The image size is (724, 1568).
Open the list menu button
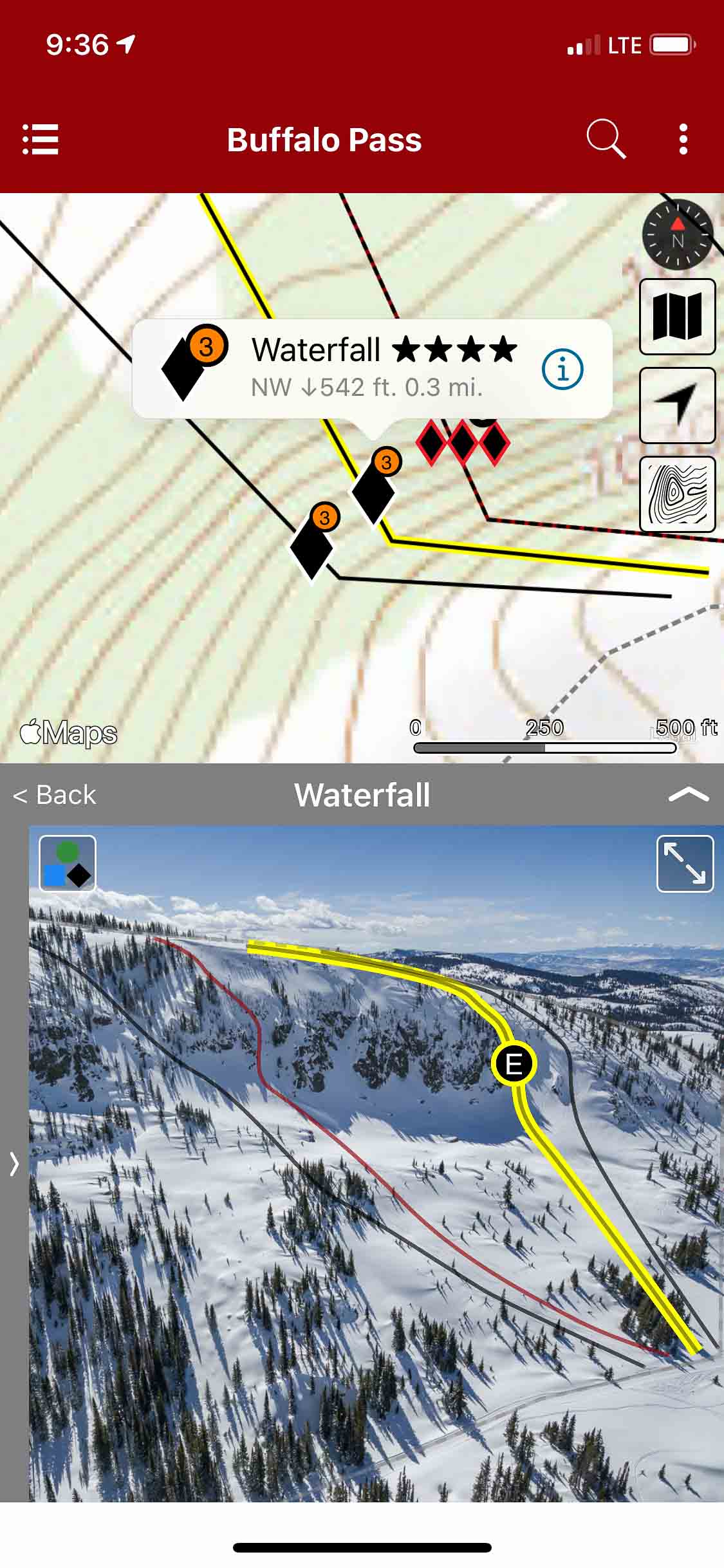point(41,139)
